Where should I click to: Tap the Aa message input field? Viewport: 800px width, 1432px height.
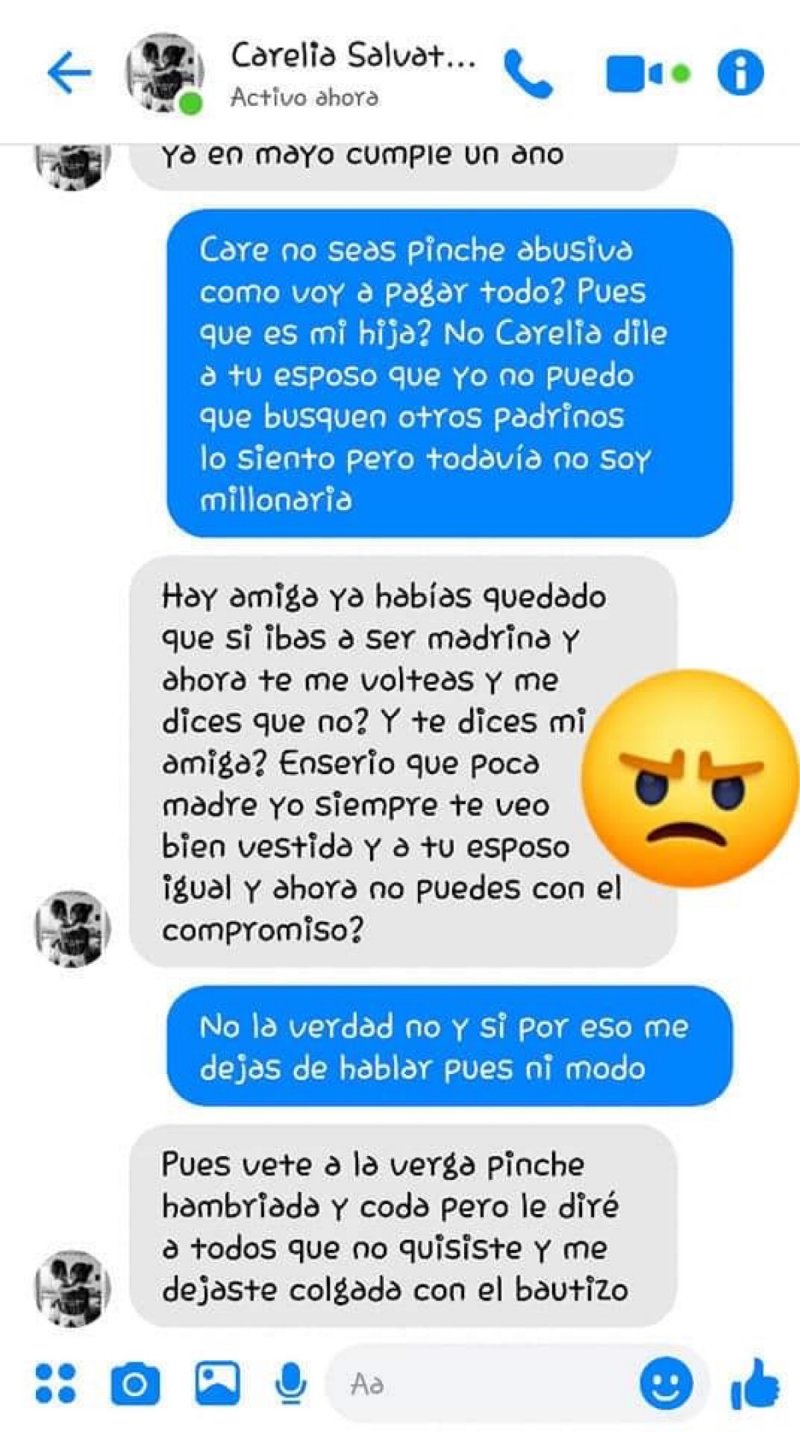click(480, 1384)
